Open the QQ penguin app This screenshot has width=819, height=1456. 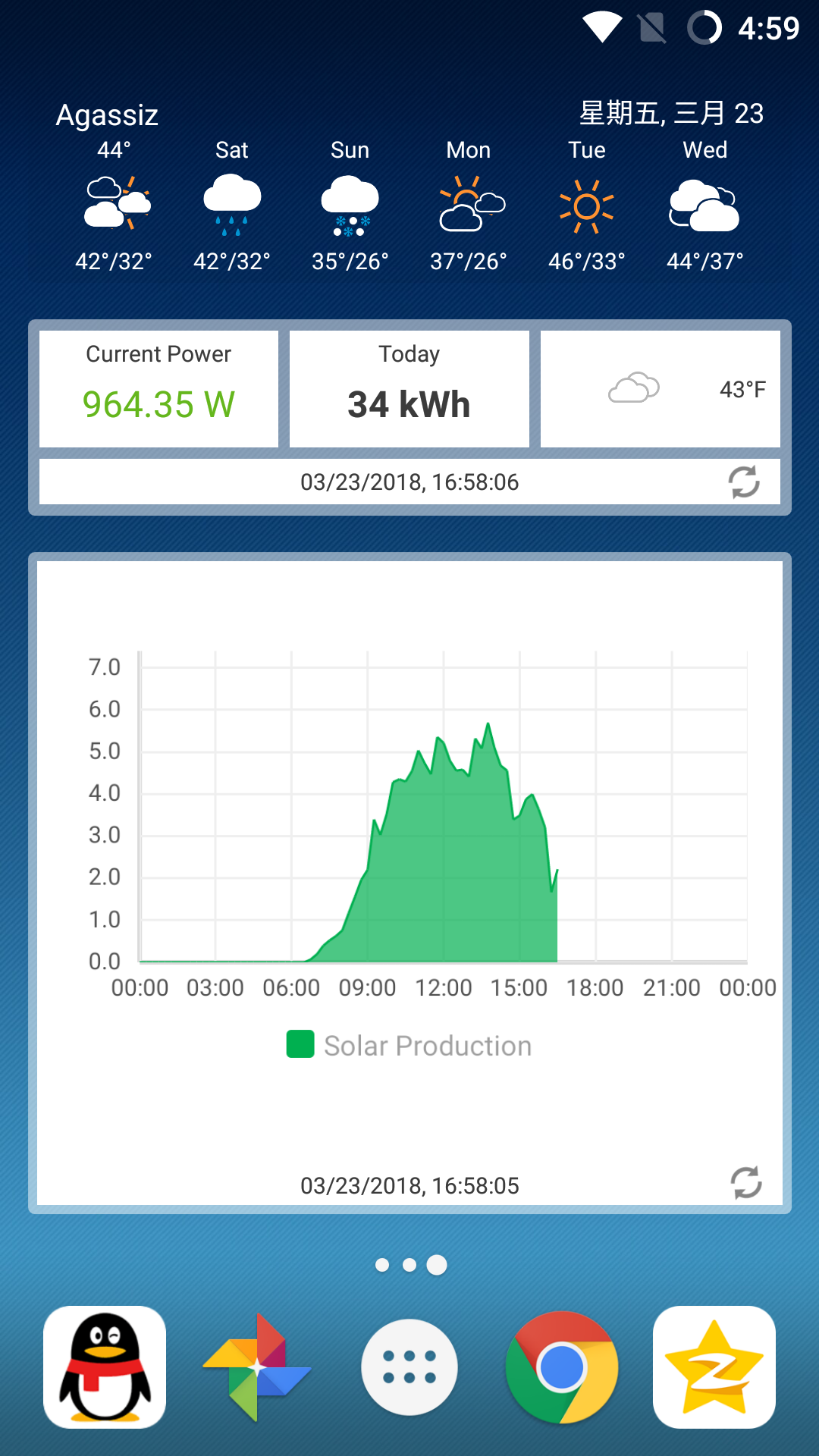tap(105, 1367)
